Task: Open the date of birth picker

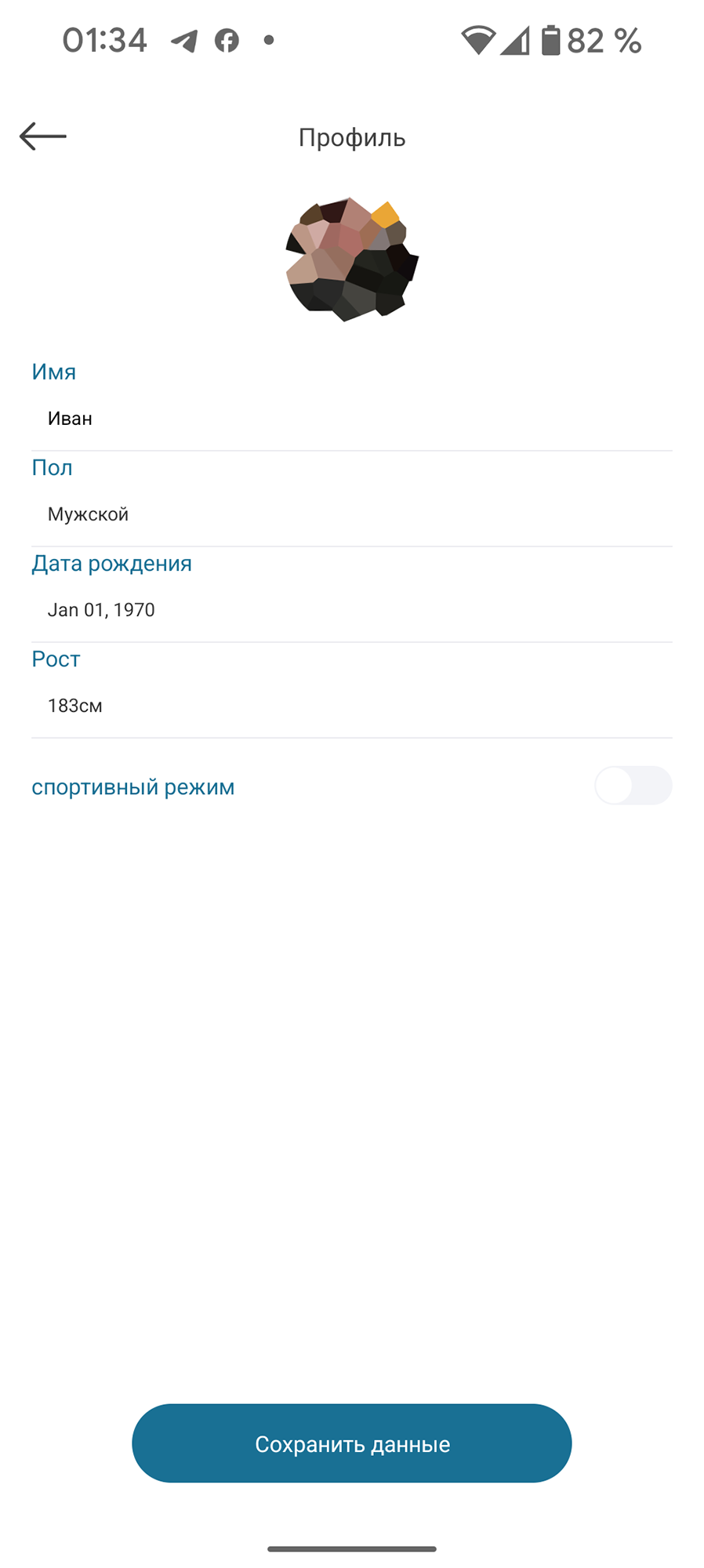Action: pos(352,610)
